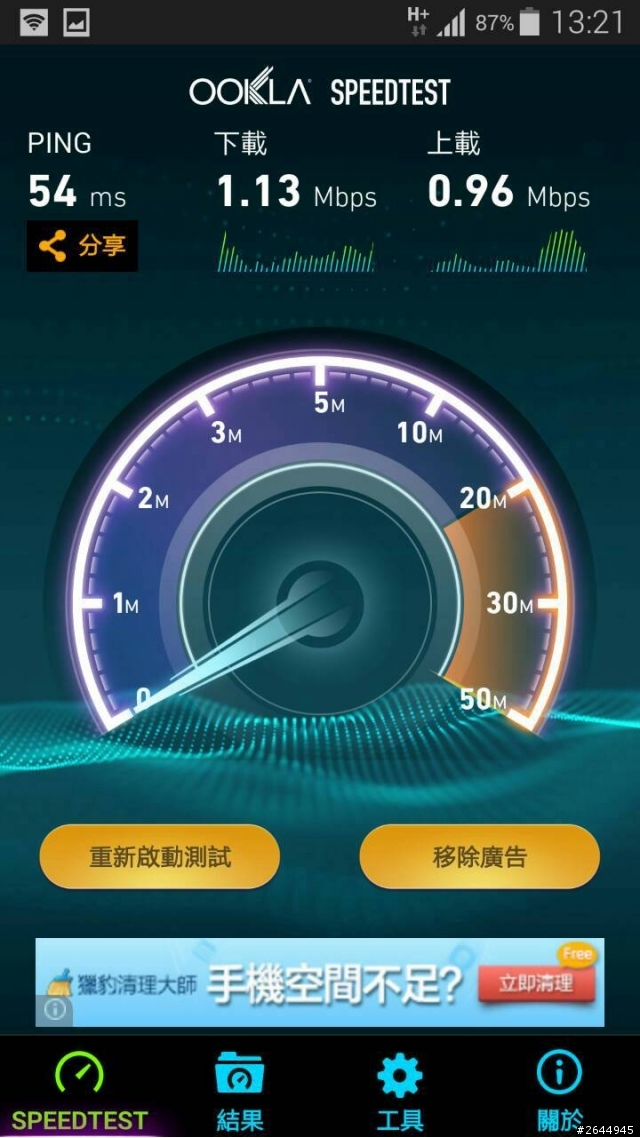640x1138 pixels.
Task: Open the ad info icon
Action: [x=55, y=1010]
